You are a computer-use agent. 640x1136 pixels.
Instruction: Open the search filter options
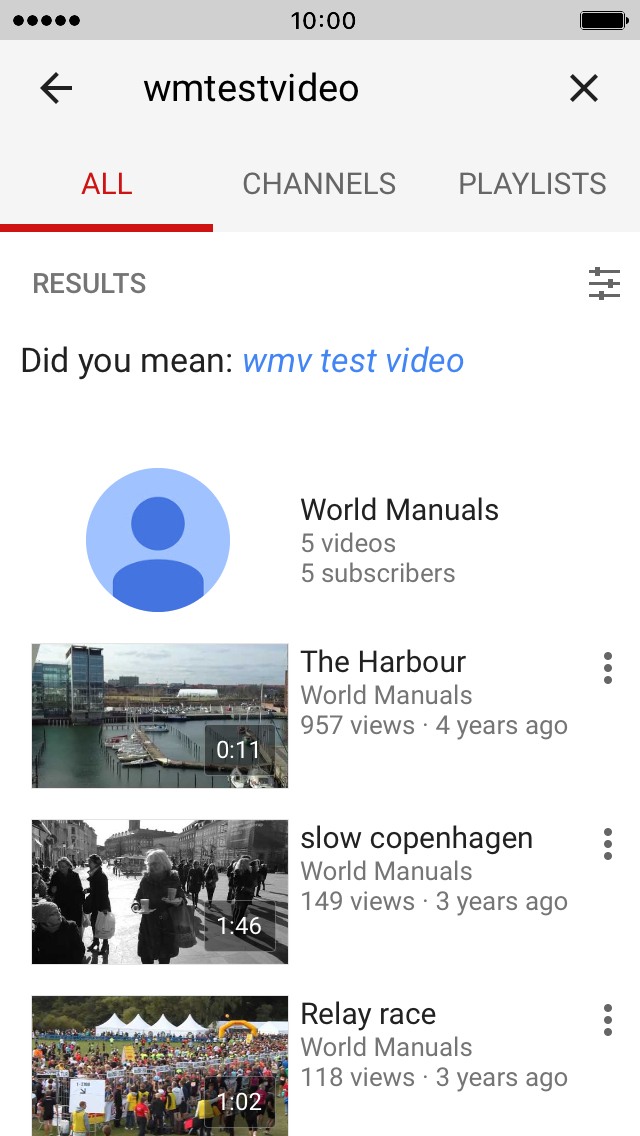(604, 284)
